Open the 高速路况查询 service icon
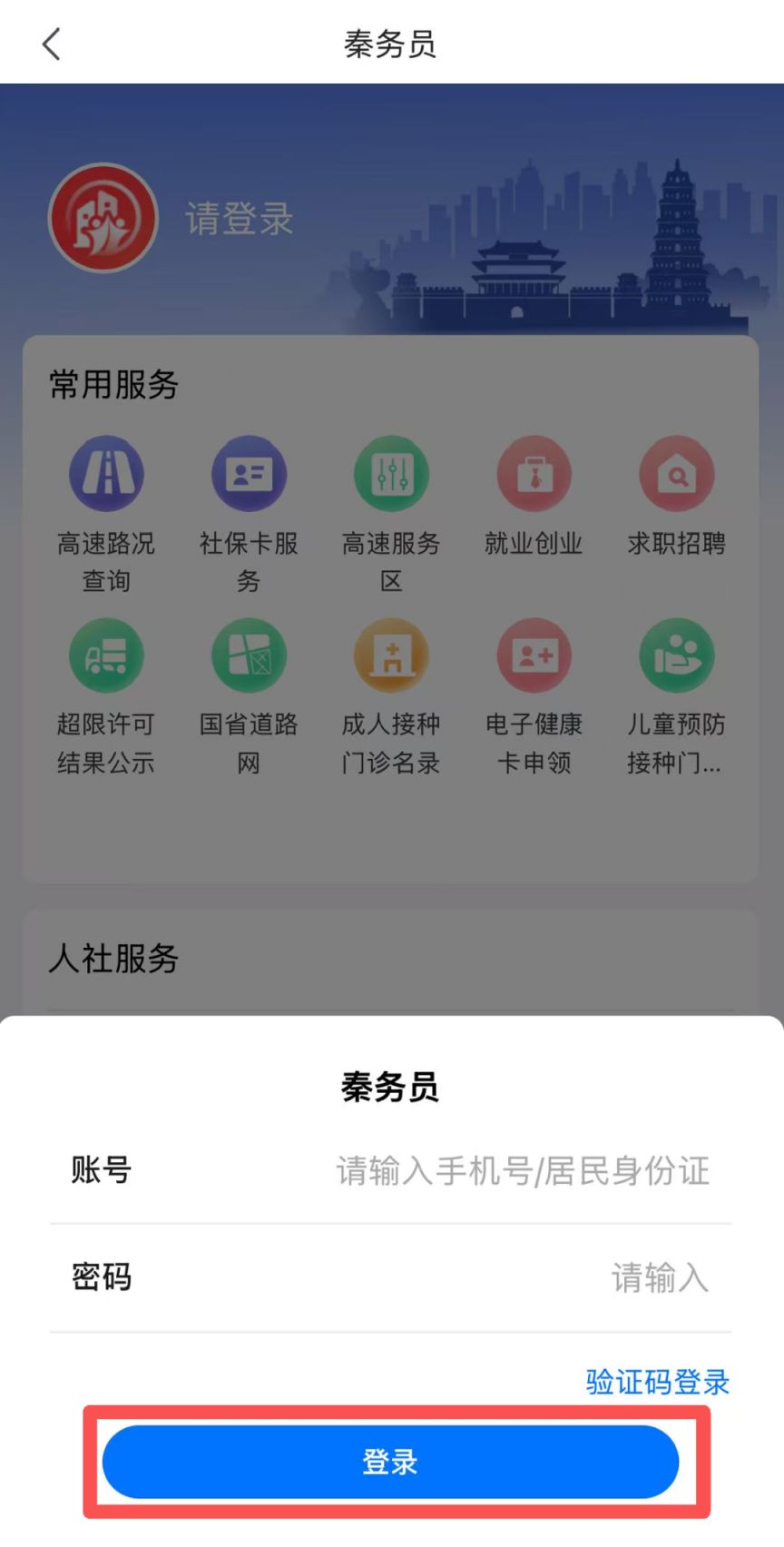784x1547 pixels. coord(106,473)
